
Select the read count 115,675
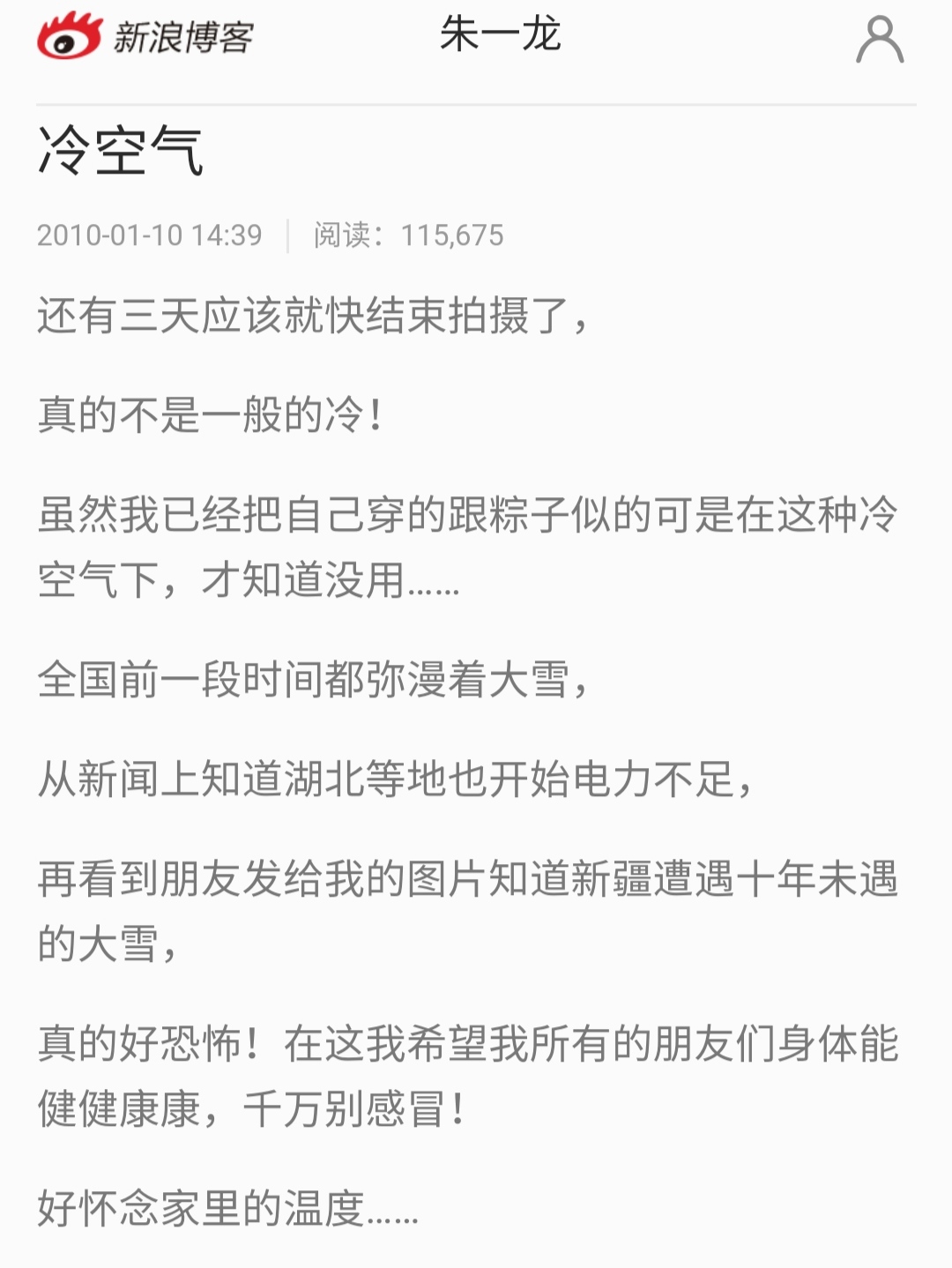pyautogui.click(x=454, y=235)
